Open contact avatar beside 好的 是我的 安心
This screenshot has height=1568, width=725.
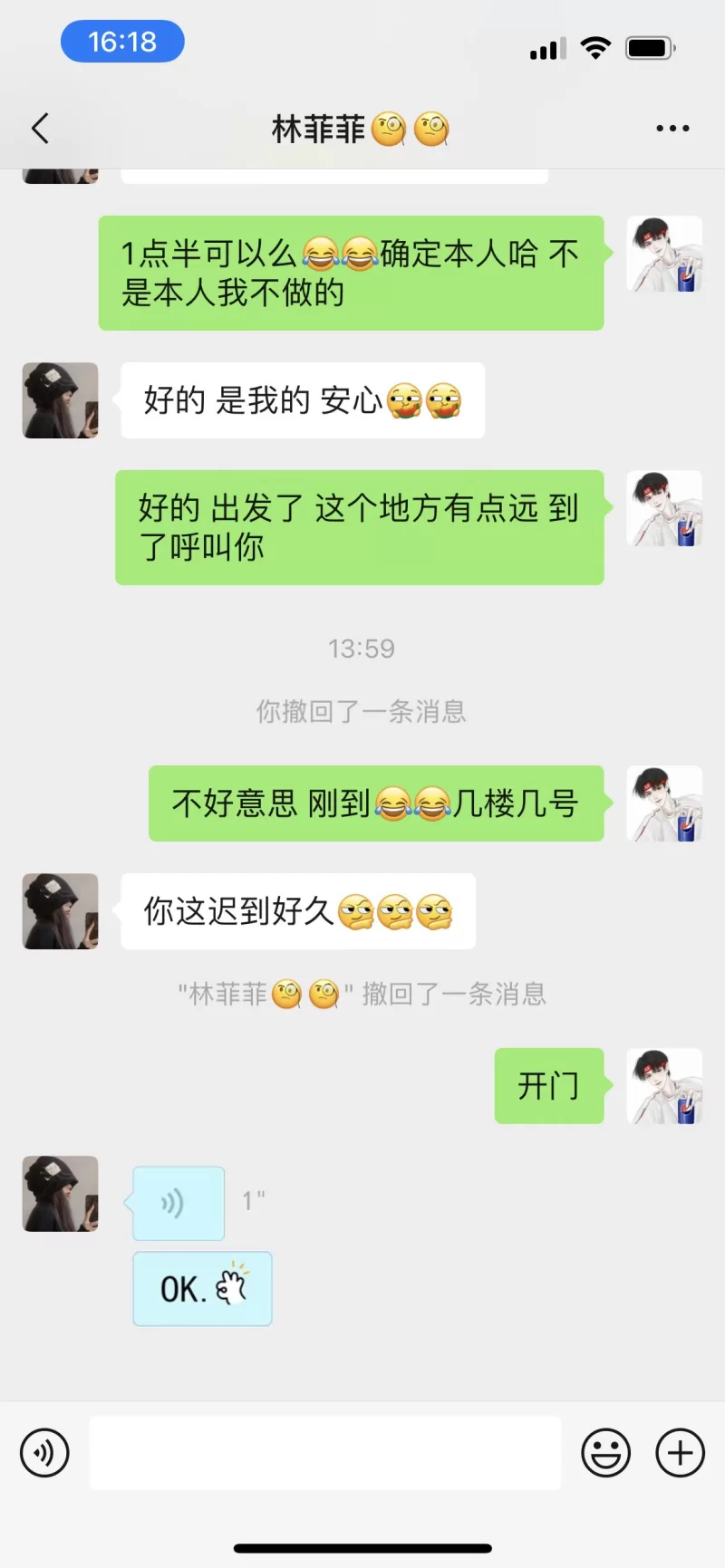click(60, 400)
